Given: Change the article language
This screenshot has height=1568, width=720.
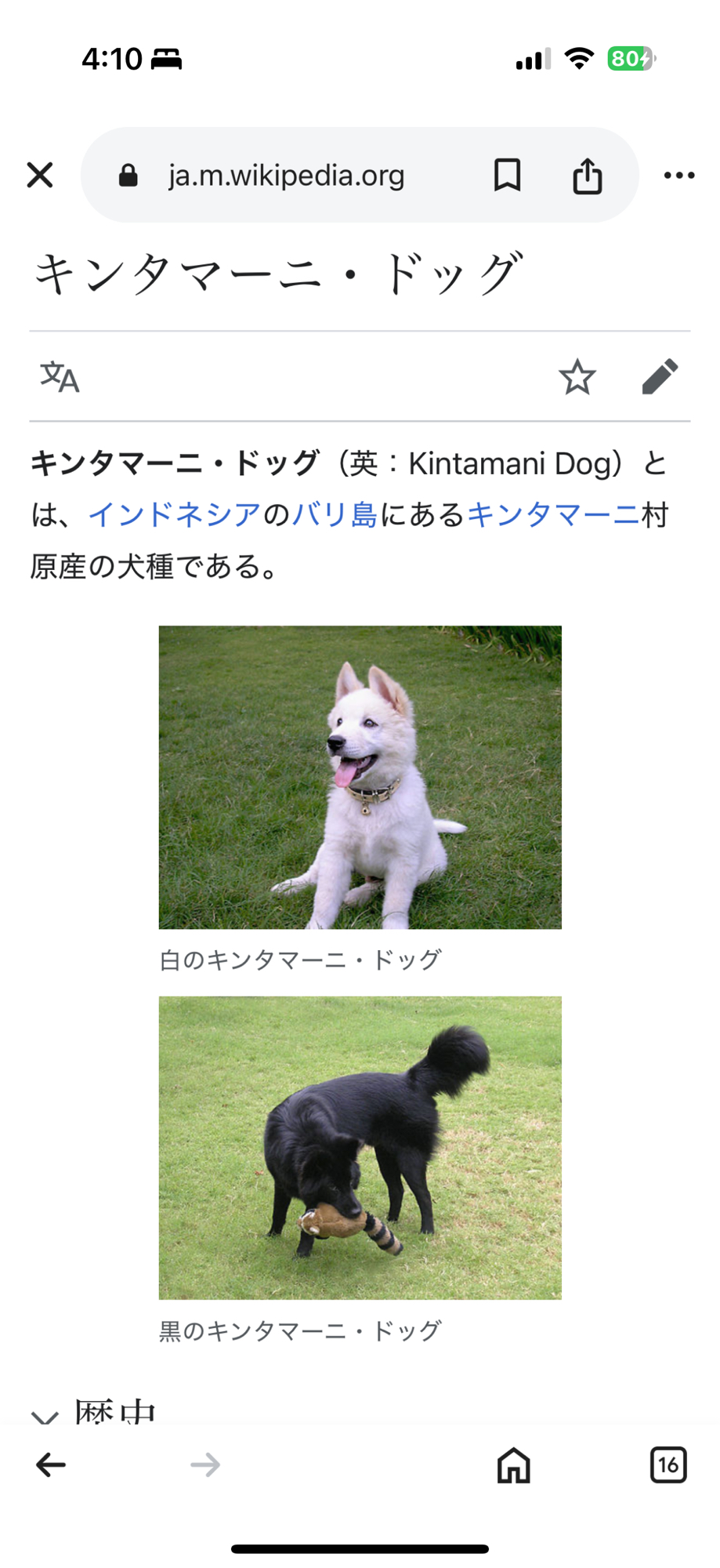Looking at the screenshot, I should pyautogui.click(x=60, y=377).
